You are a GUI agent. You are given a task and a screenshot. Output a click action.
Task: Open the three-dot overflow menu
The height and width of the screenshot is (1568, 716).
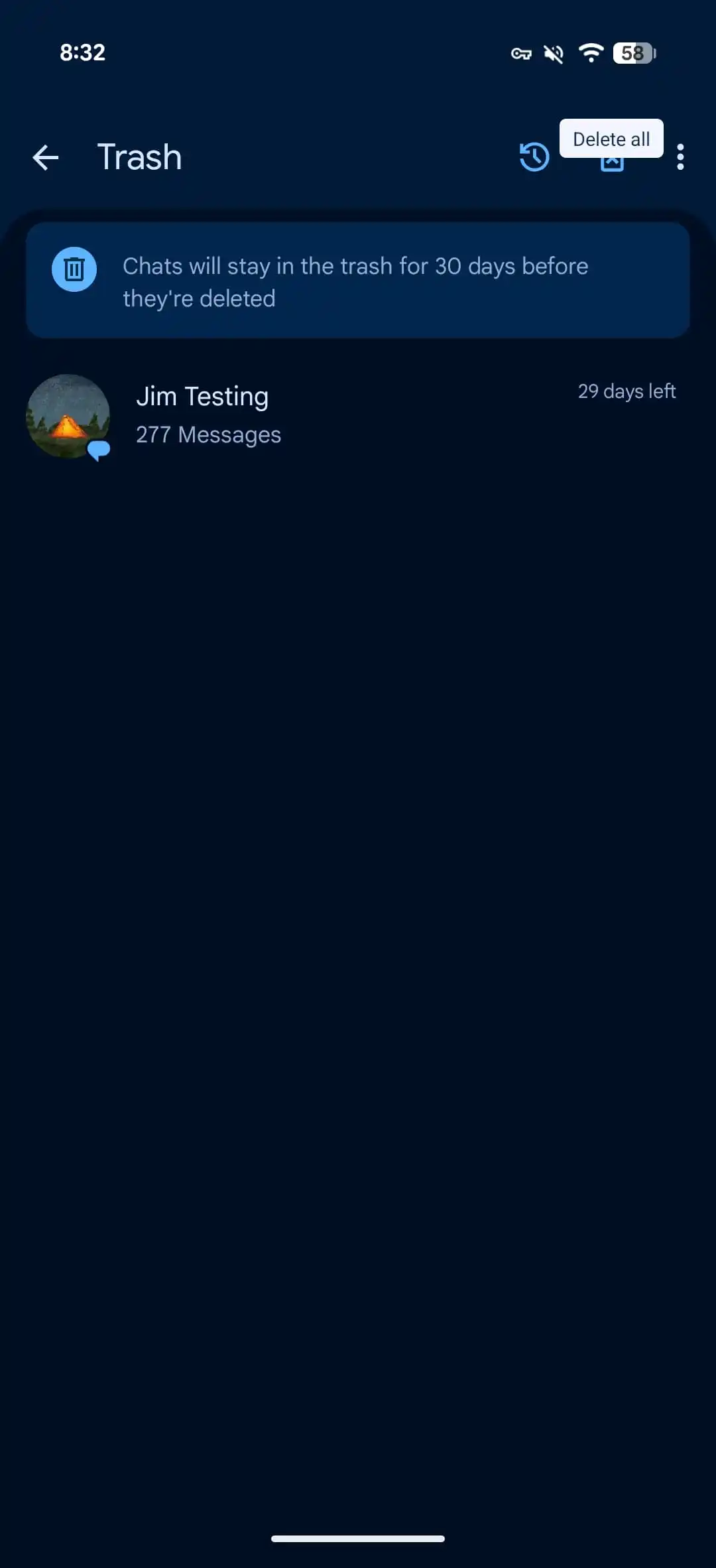[680, 157]
